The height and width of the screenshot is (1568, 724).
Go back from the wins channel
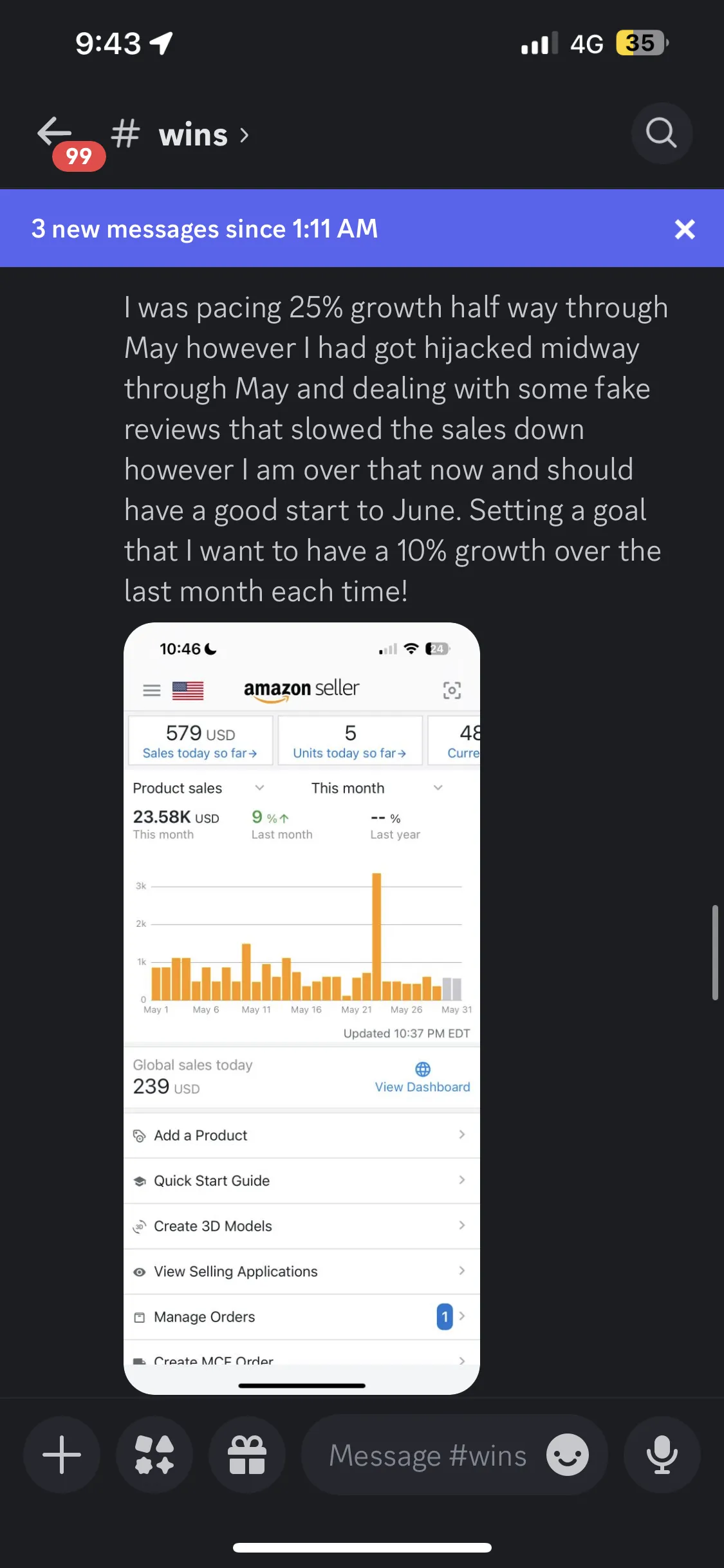55,133
